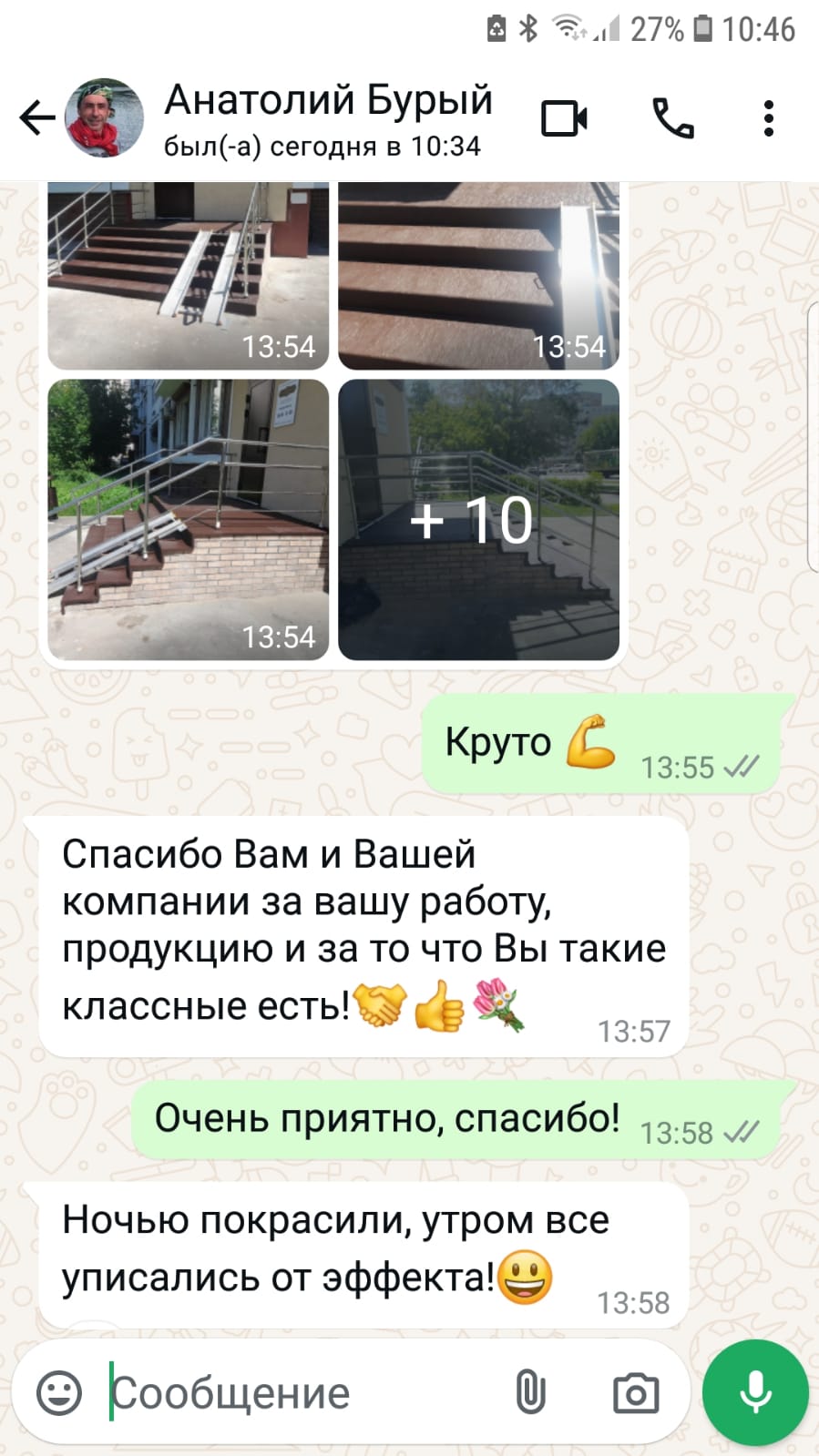Go back to the chat list
Screen dimensions: 819x1456
tap(36, 118)
